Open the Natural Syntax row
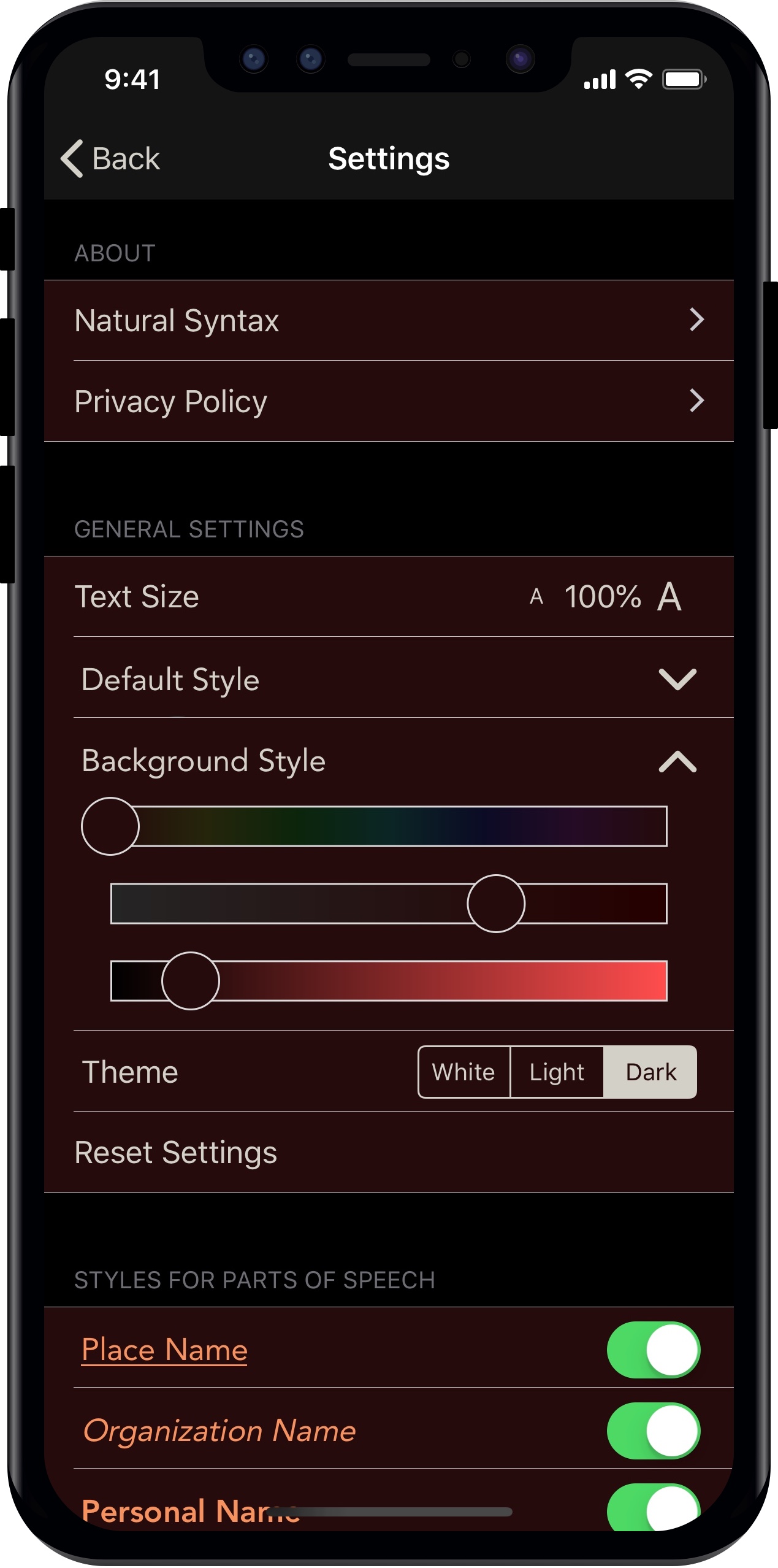Image resolution: width=778 pixels, height=1568 pixels. click(389, 320)
